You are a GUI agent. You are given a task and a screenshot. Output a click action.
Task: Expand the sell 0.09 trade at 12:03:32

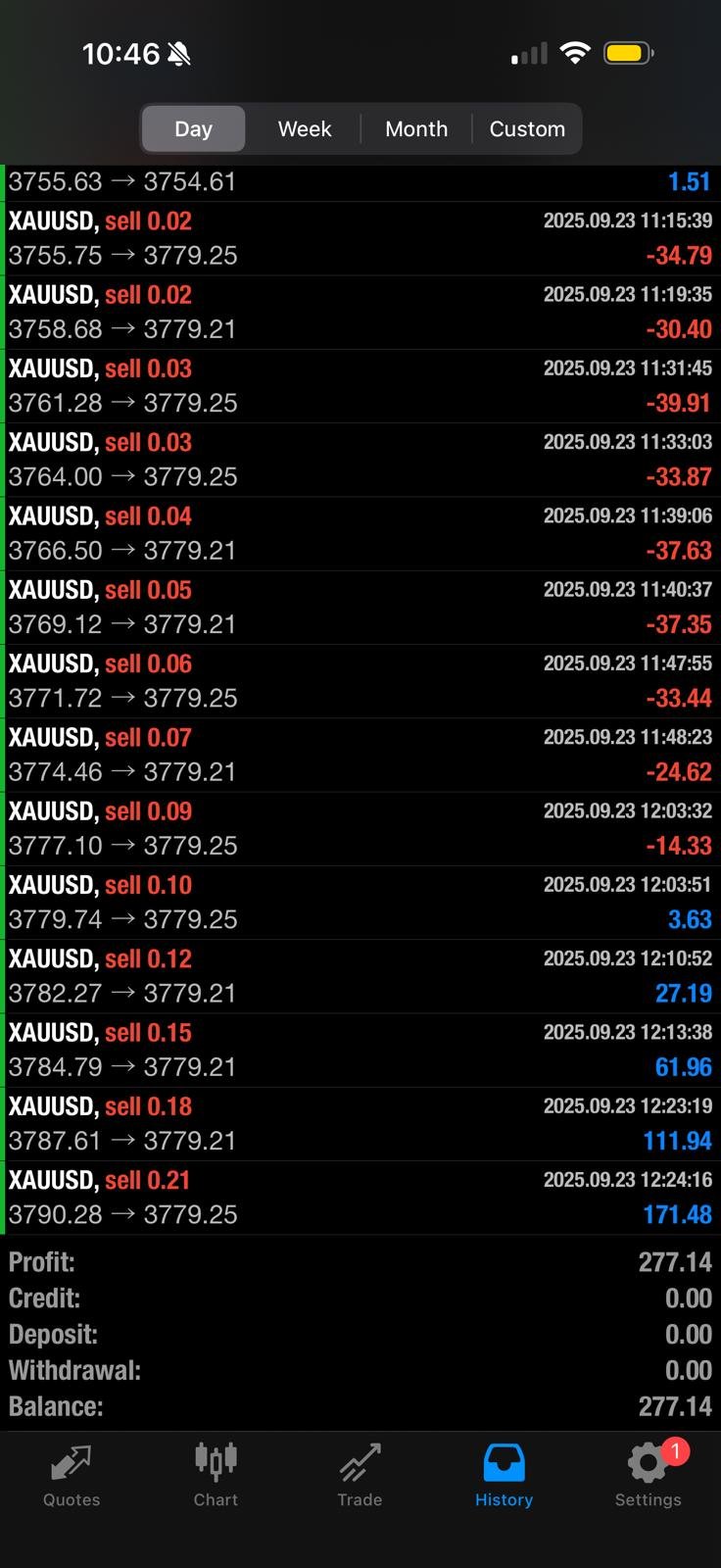[360, 829]
